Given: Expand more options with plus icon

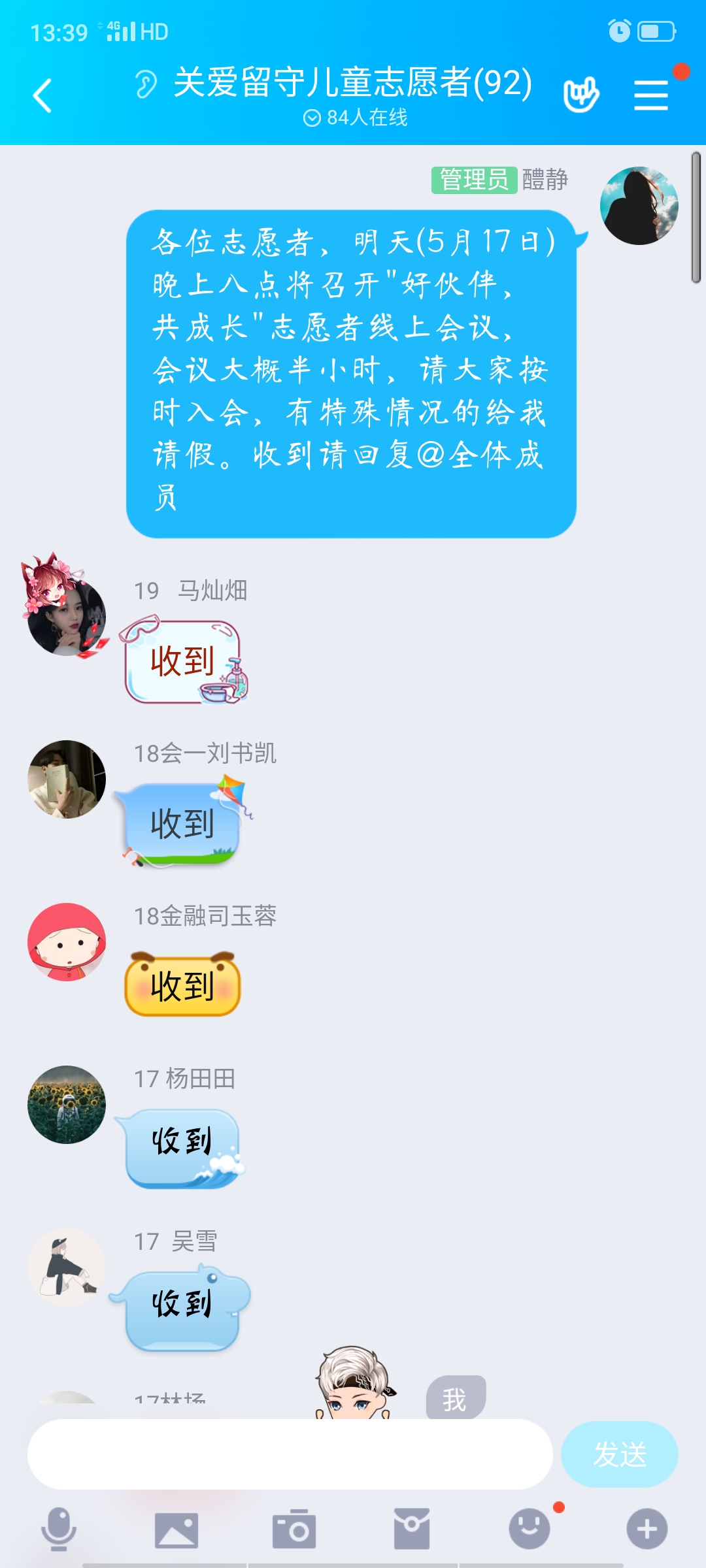Looking at the screenshot, I should click(647, 1529).
